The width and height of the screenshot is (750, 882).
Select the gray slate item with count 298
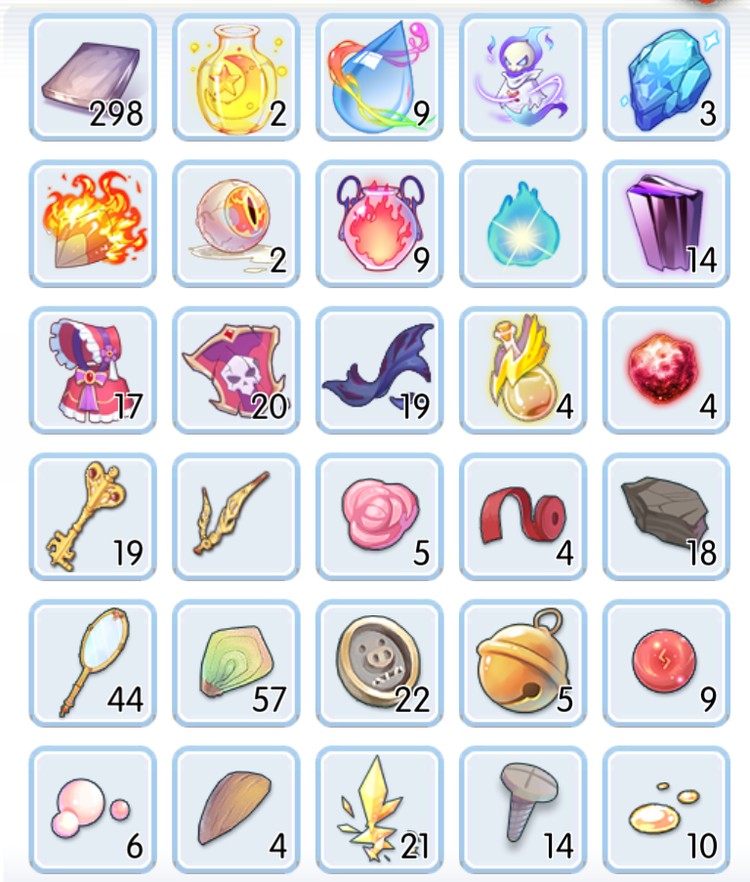point(92,78)
